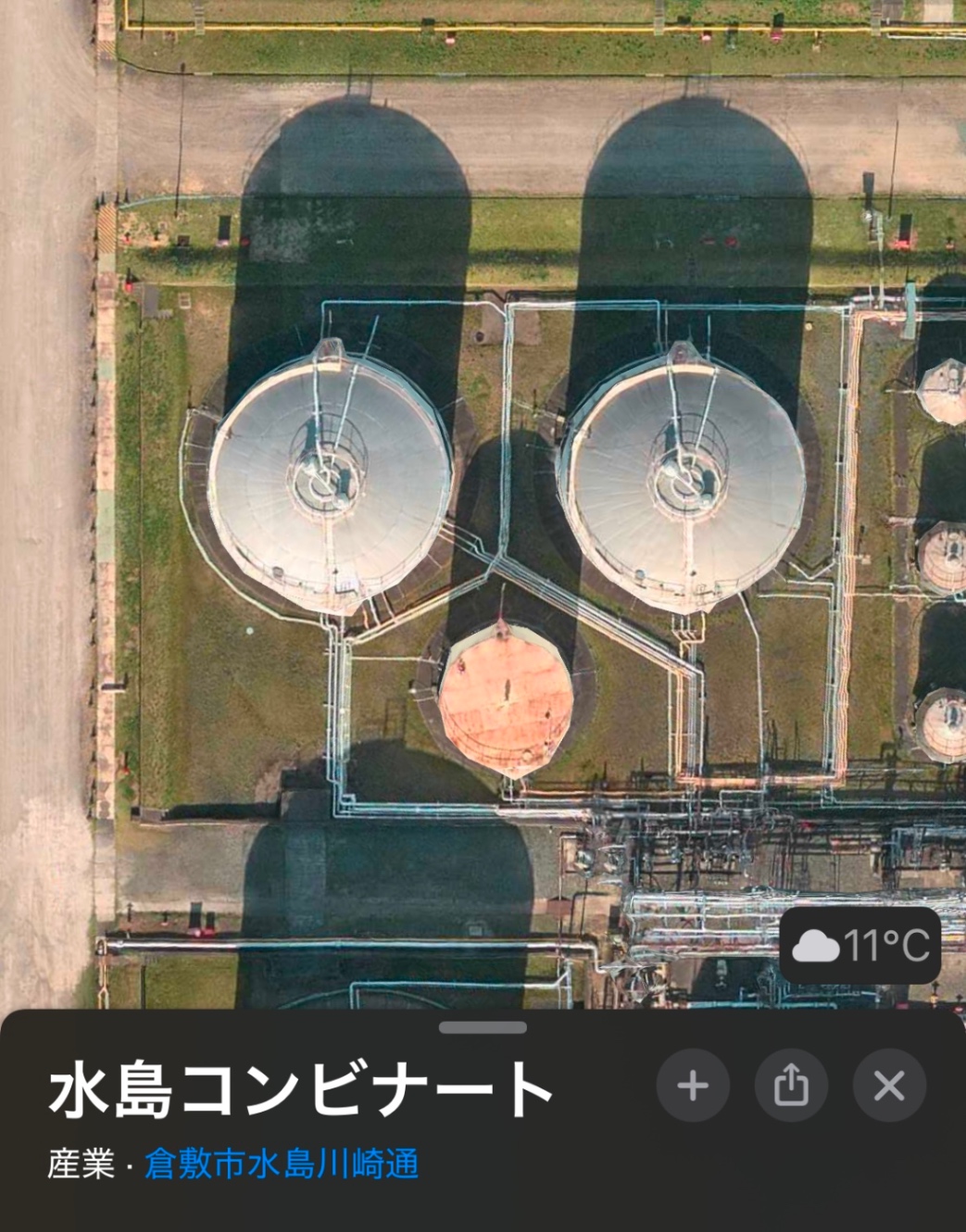The width and height of the screenshot is (966, 1232).
Task: Close the 水島コンビナート place card
Action: pyautogui.click(x=889, y=1086)
